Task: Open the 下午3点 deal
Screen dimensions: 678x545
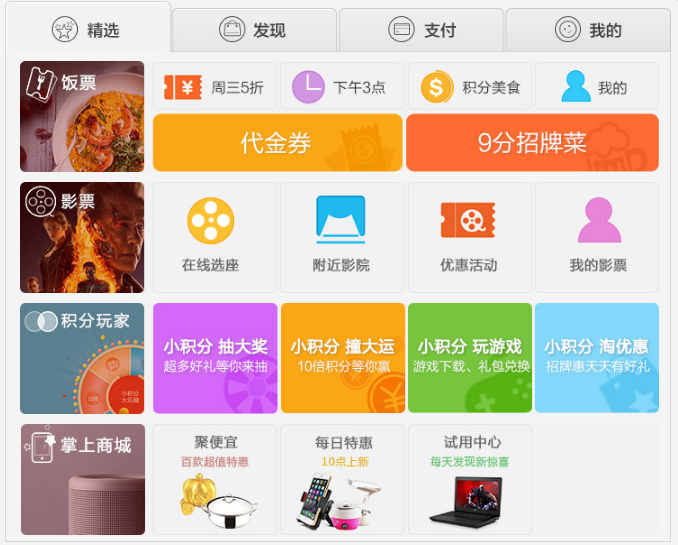Action: (x=342, y=87)
